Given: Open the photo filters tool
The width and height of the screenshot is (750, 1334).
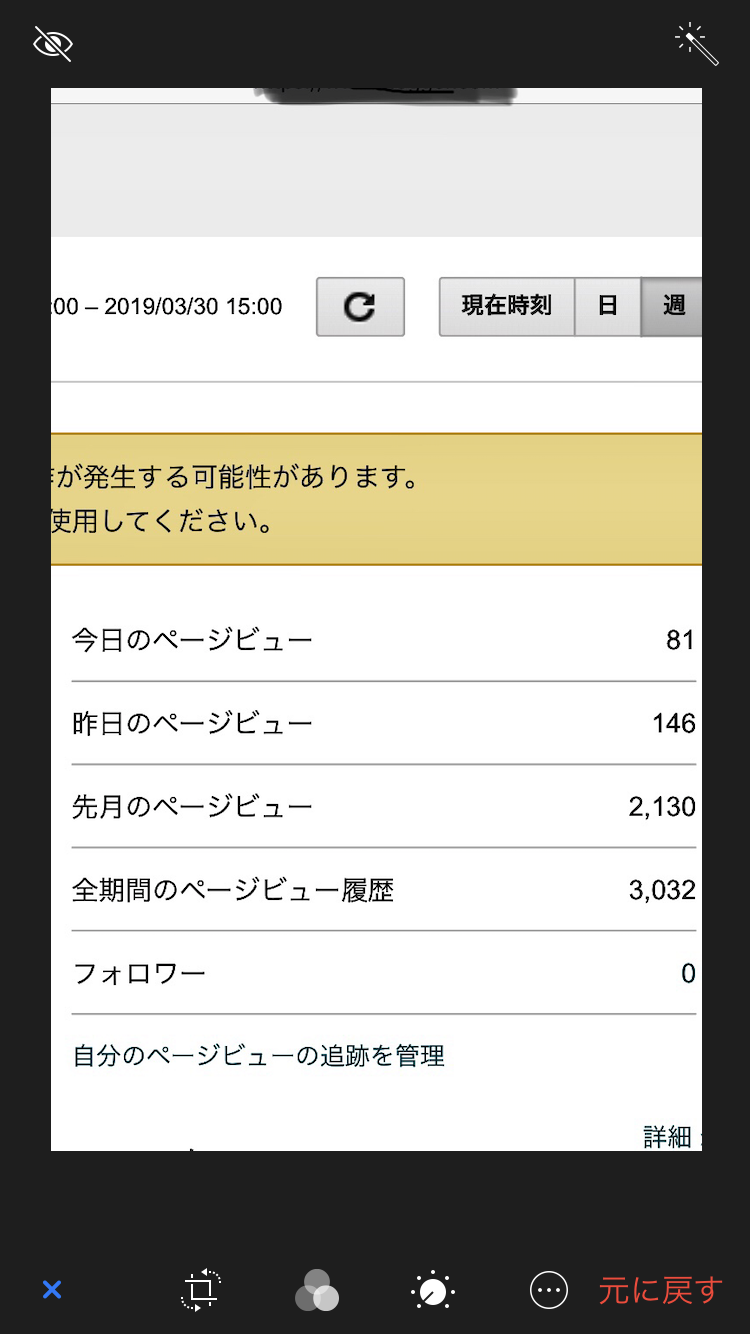Looking at the screenshot, I should click(317, 1290).
